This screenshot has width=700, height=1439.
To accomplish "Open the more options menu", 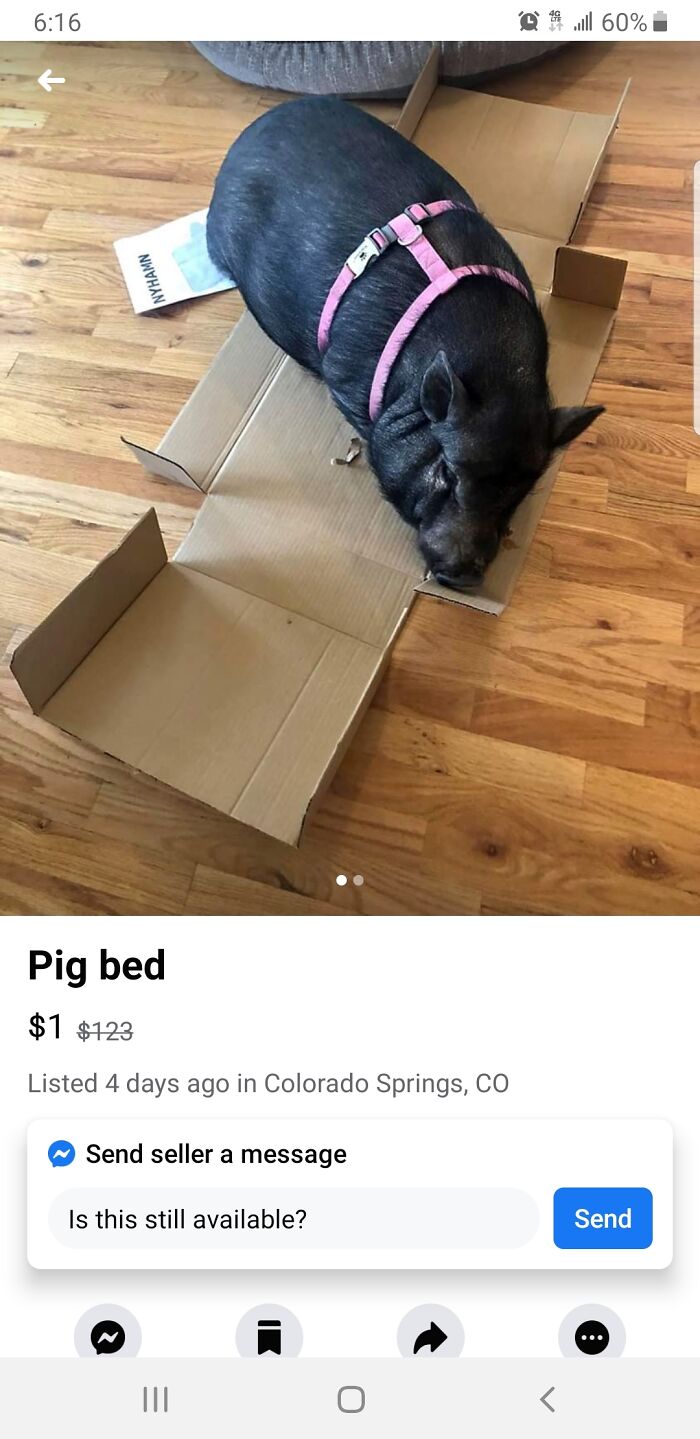I will (x=592, y=1336).
